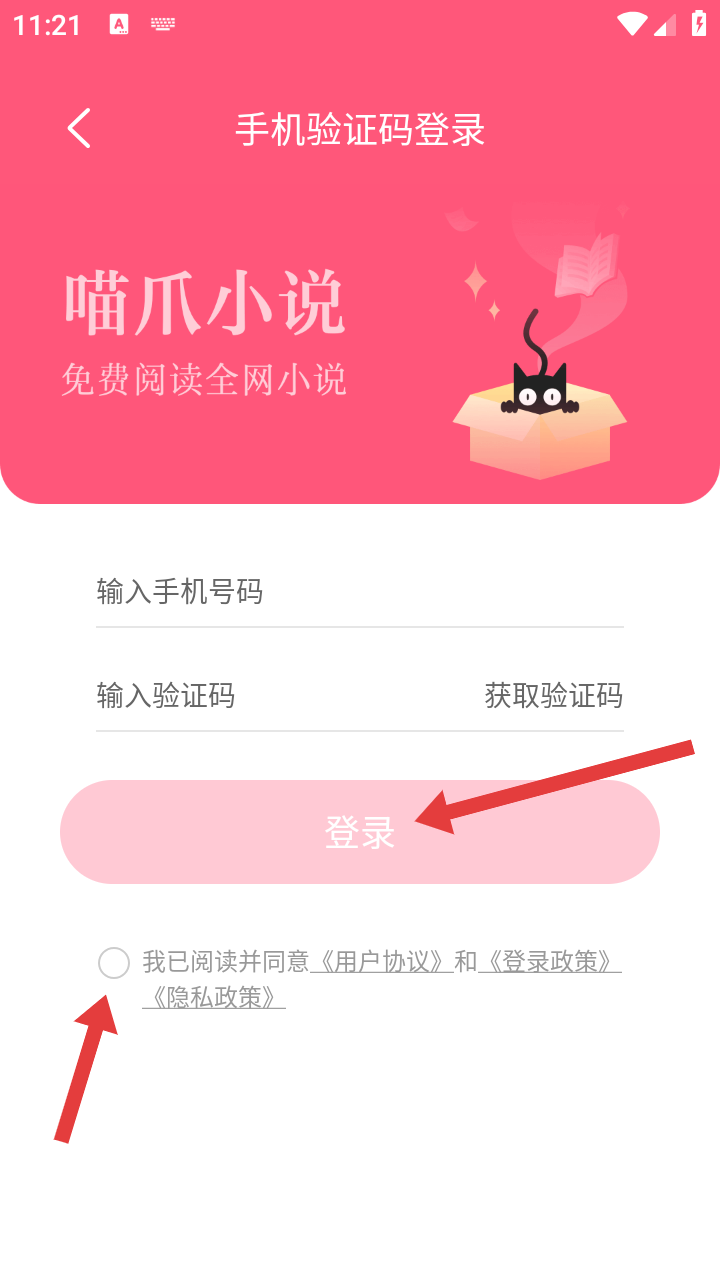720x1280 pixels.
Task: Tap 获取验证码 to request a code
Action: coord(553,695)
